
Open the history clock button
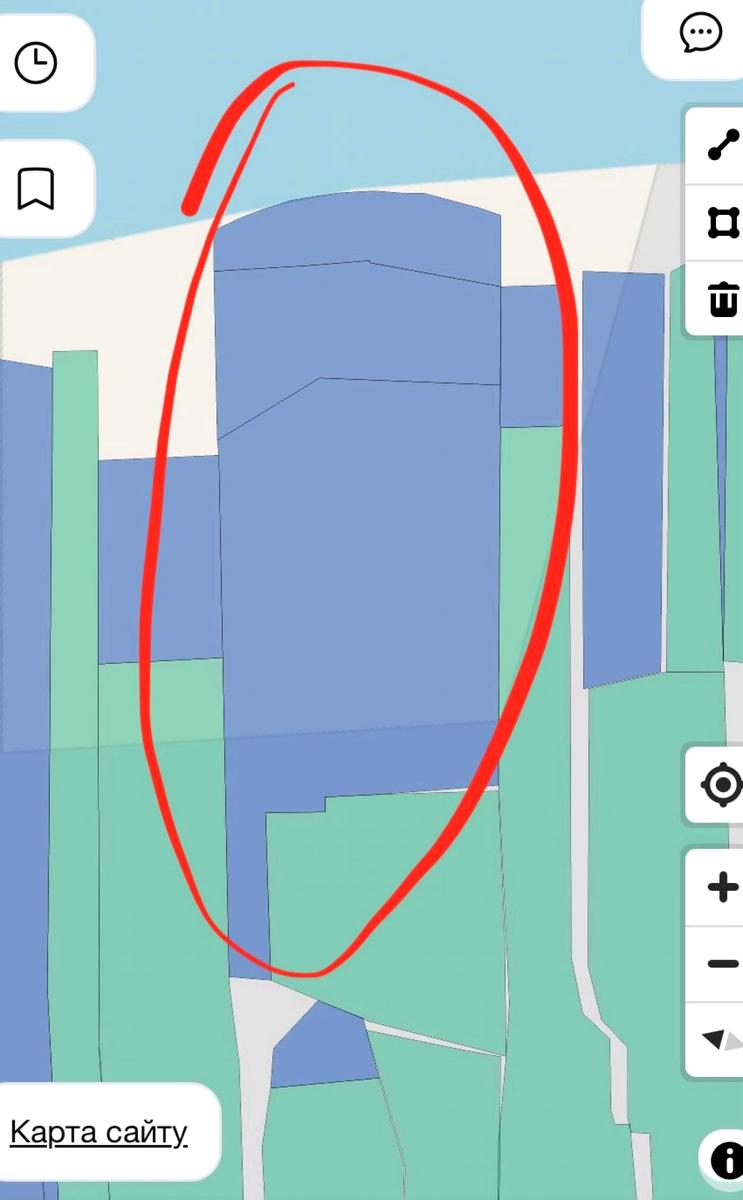(x=36, y=63)
